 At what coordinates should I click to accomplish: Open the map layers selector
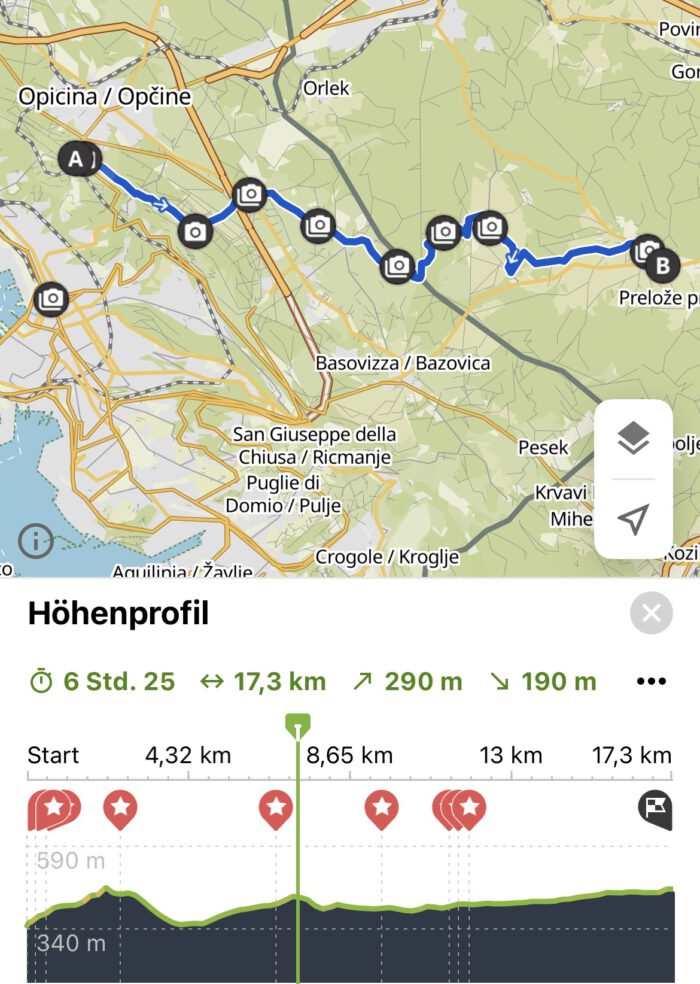coord(633,438)
